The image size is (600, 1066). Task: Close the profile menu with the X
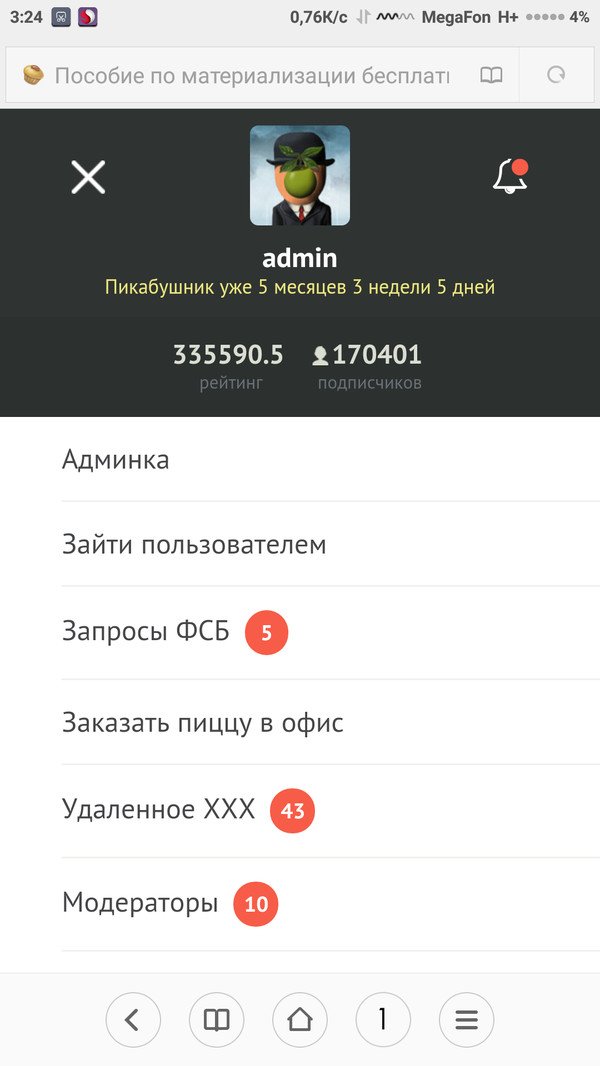coord(88,177)
